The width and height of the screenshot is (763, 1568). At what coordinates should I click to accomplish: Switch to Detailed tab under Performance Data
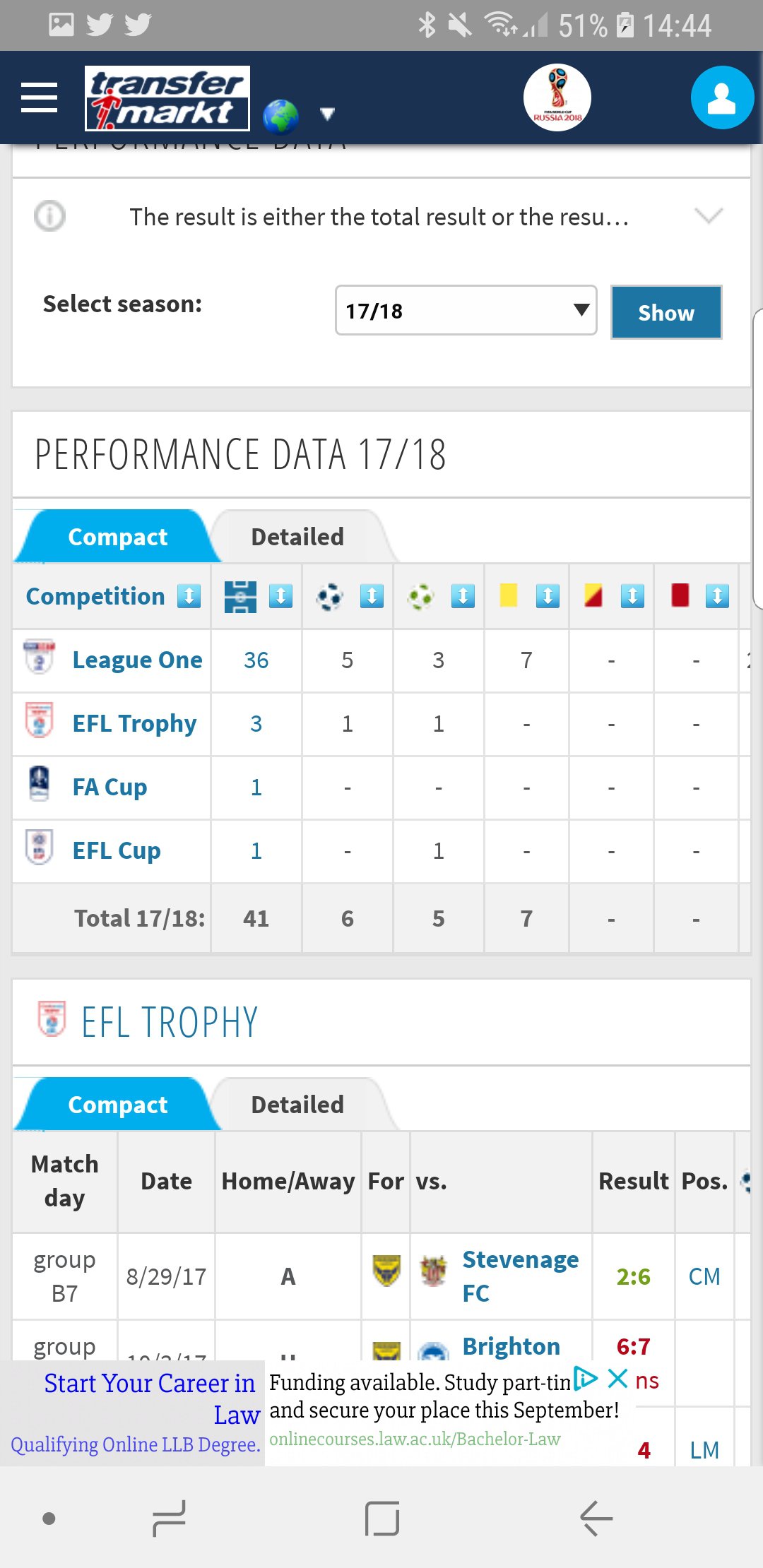(297, 537)
